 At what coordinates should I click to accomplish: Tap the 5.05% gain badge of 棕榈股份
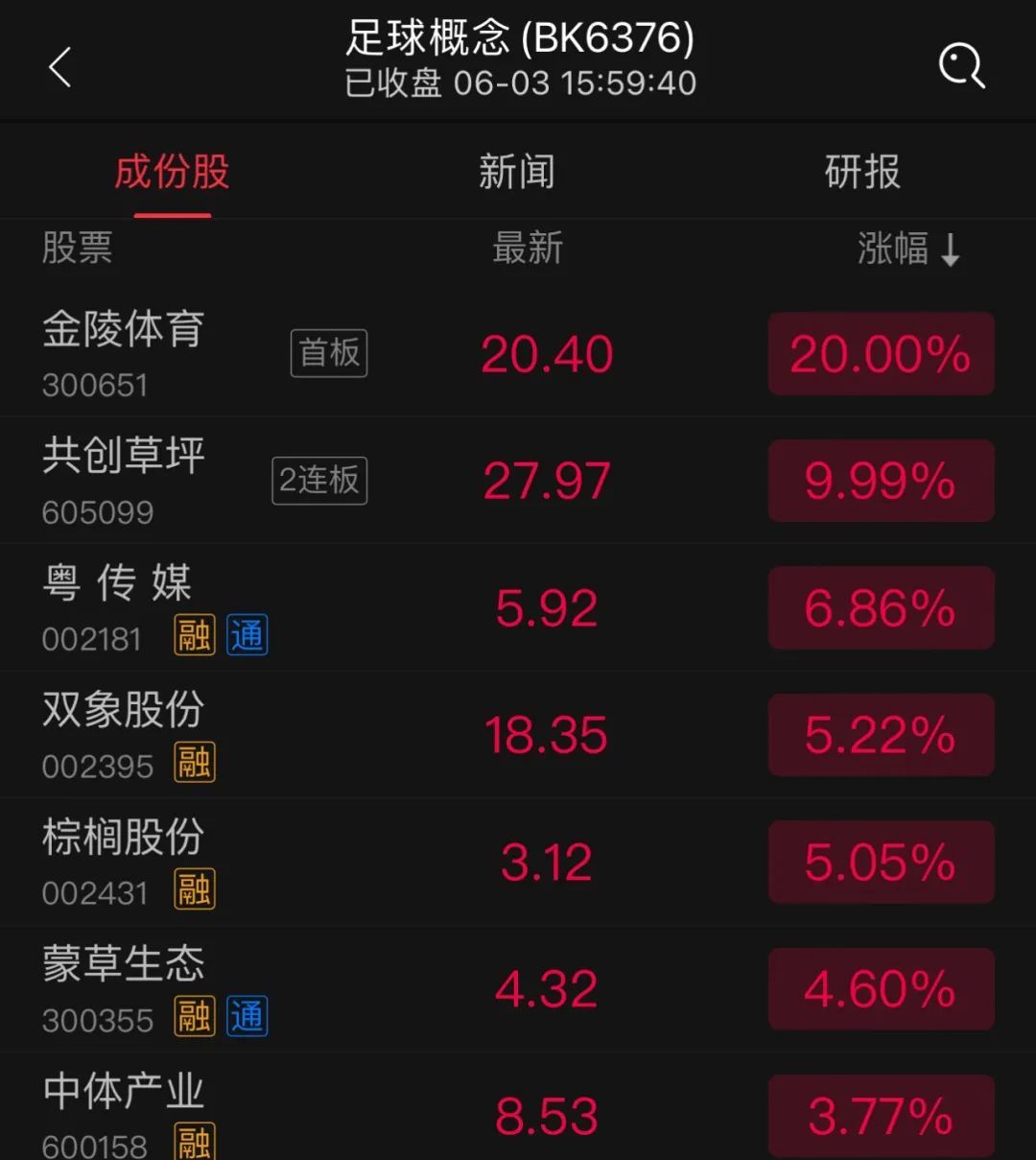point(880,862)
